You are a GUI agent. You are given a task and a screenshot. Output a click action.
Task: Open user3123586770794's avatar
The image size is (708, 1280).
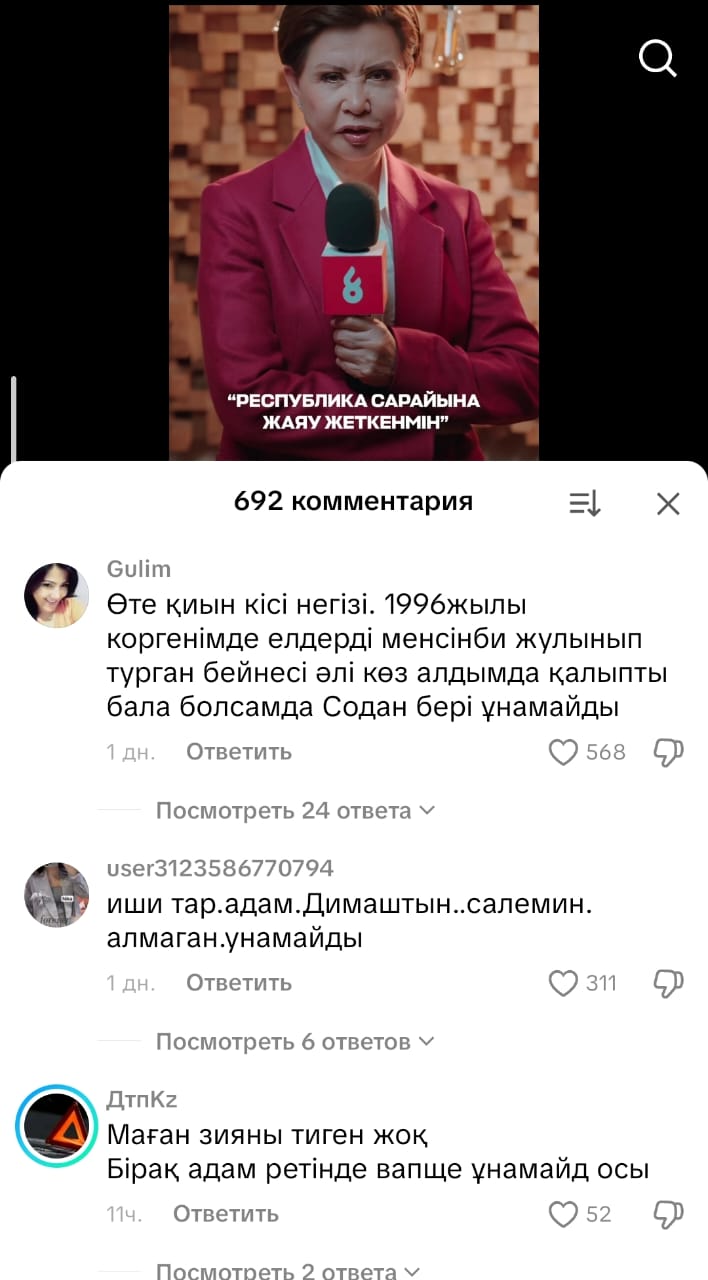[57, 894]
